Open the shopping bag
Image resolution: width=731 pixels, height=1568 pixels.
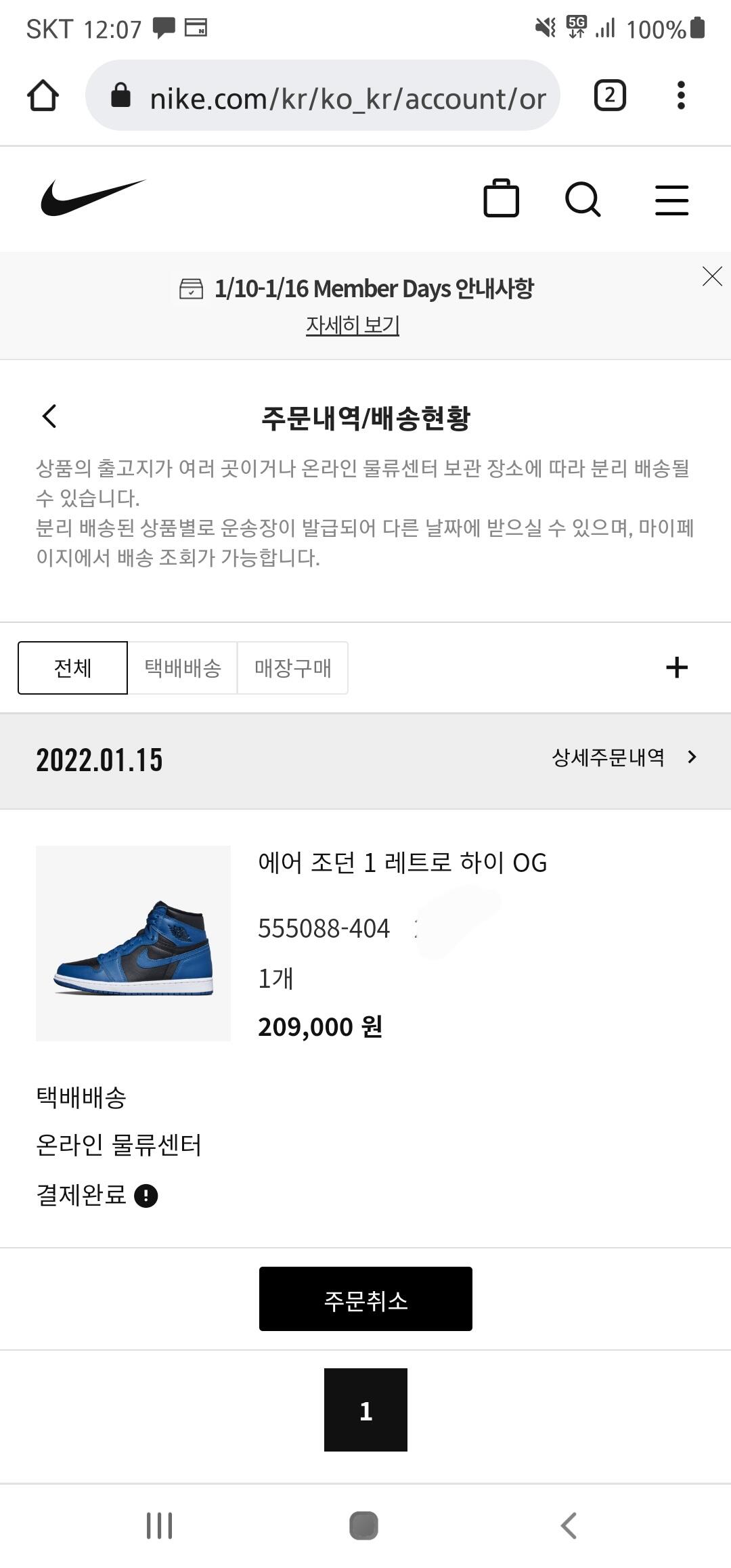(501, 199)
